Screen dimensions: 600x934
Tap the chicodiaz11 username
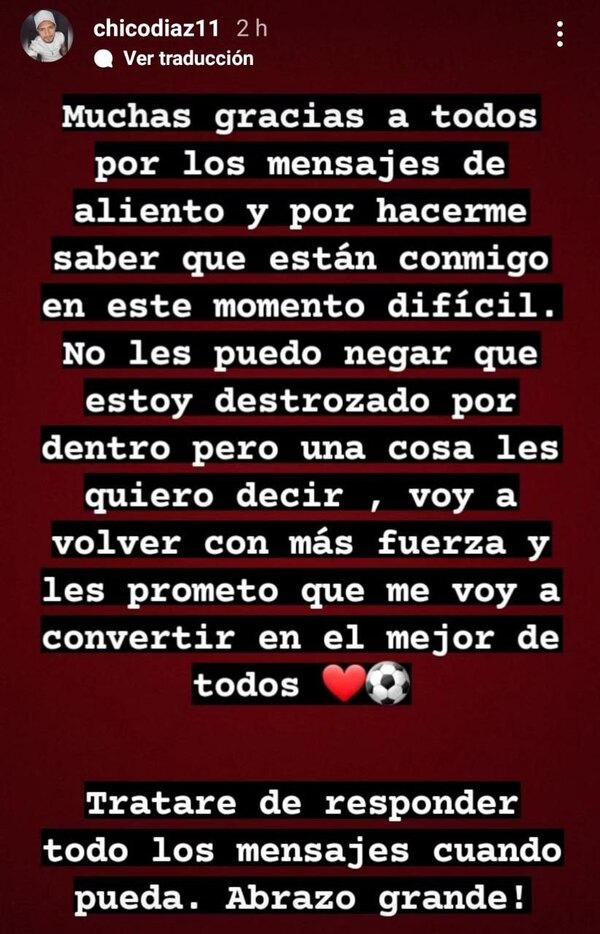[155, 29]
